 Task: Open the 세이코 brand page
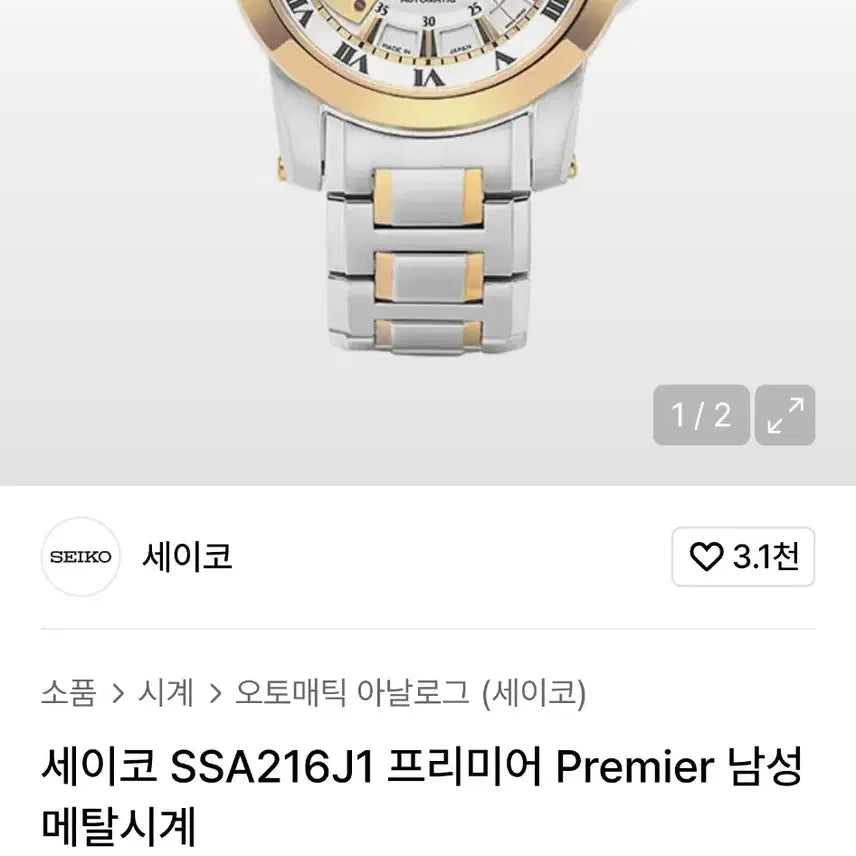click(x=187, y=557)
